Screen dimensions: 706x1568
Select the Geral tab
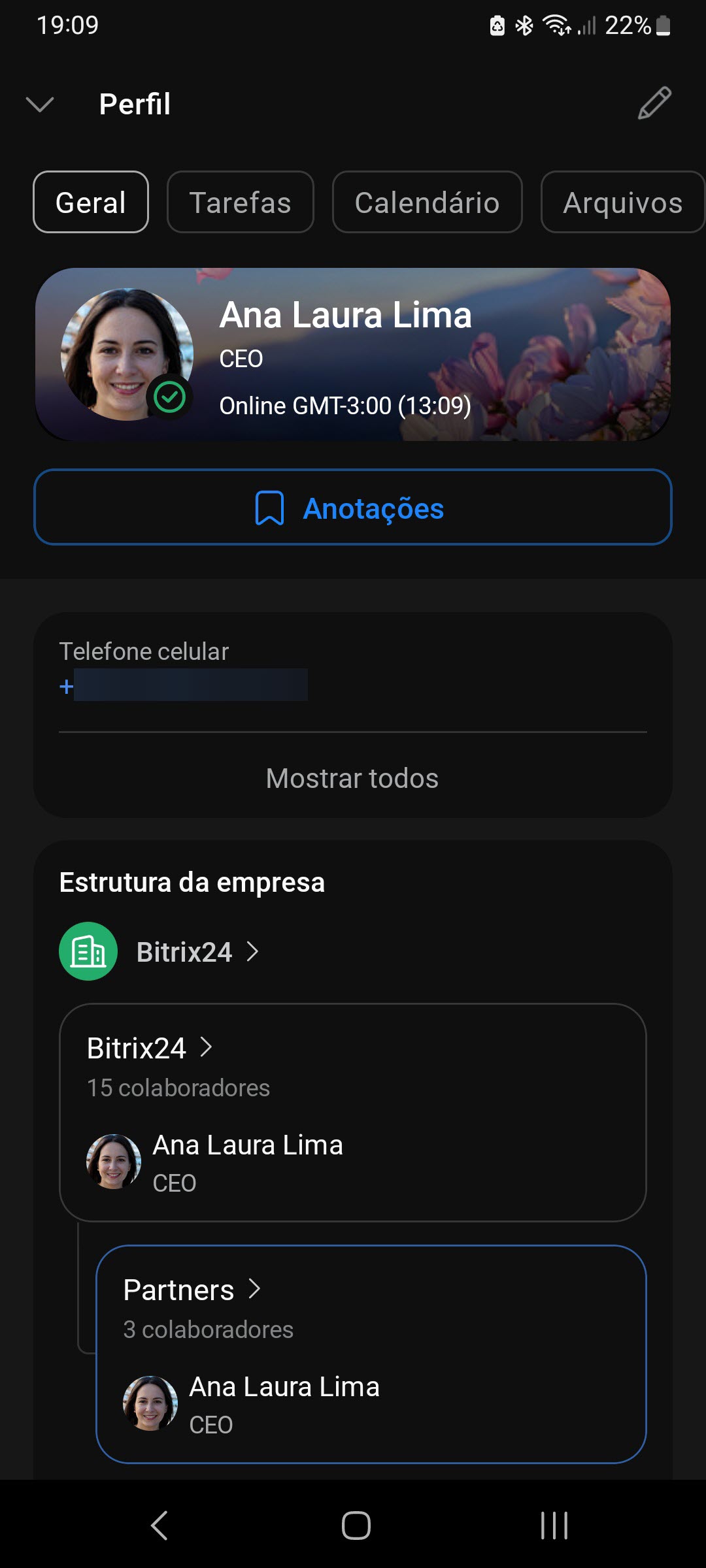(x=91, y=203)
